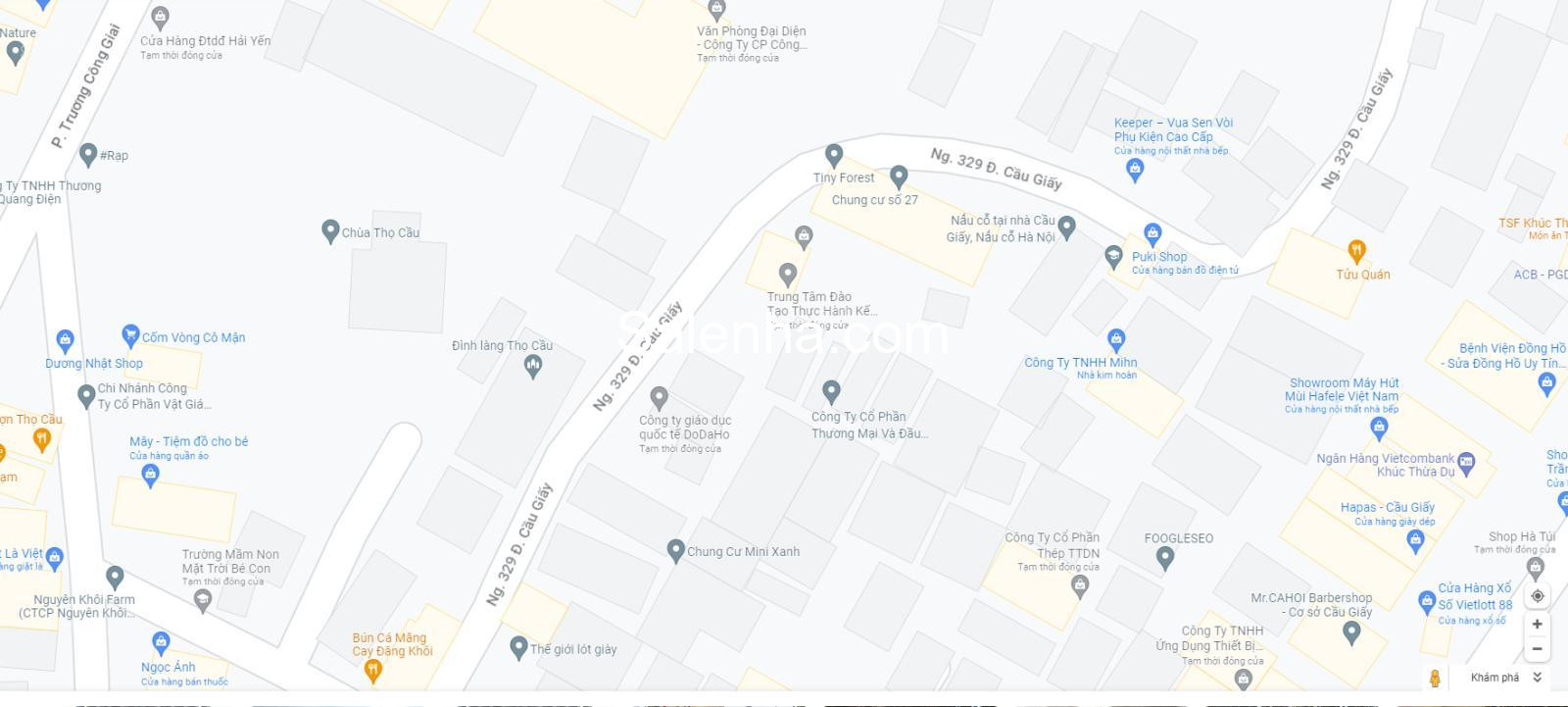Open Puki Shop marker
Image resolution: width=1568 pixels, height=707 pixels.
1152,234
